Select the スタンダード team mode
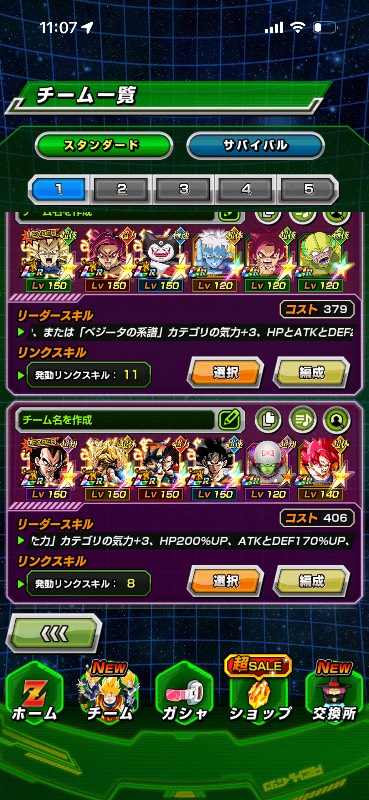 [x=104, y=146]
